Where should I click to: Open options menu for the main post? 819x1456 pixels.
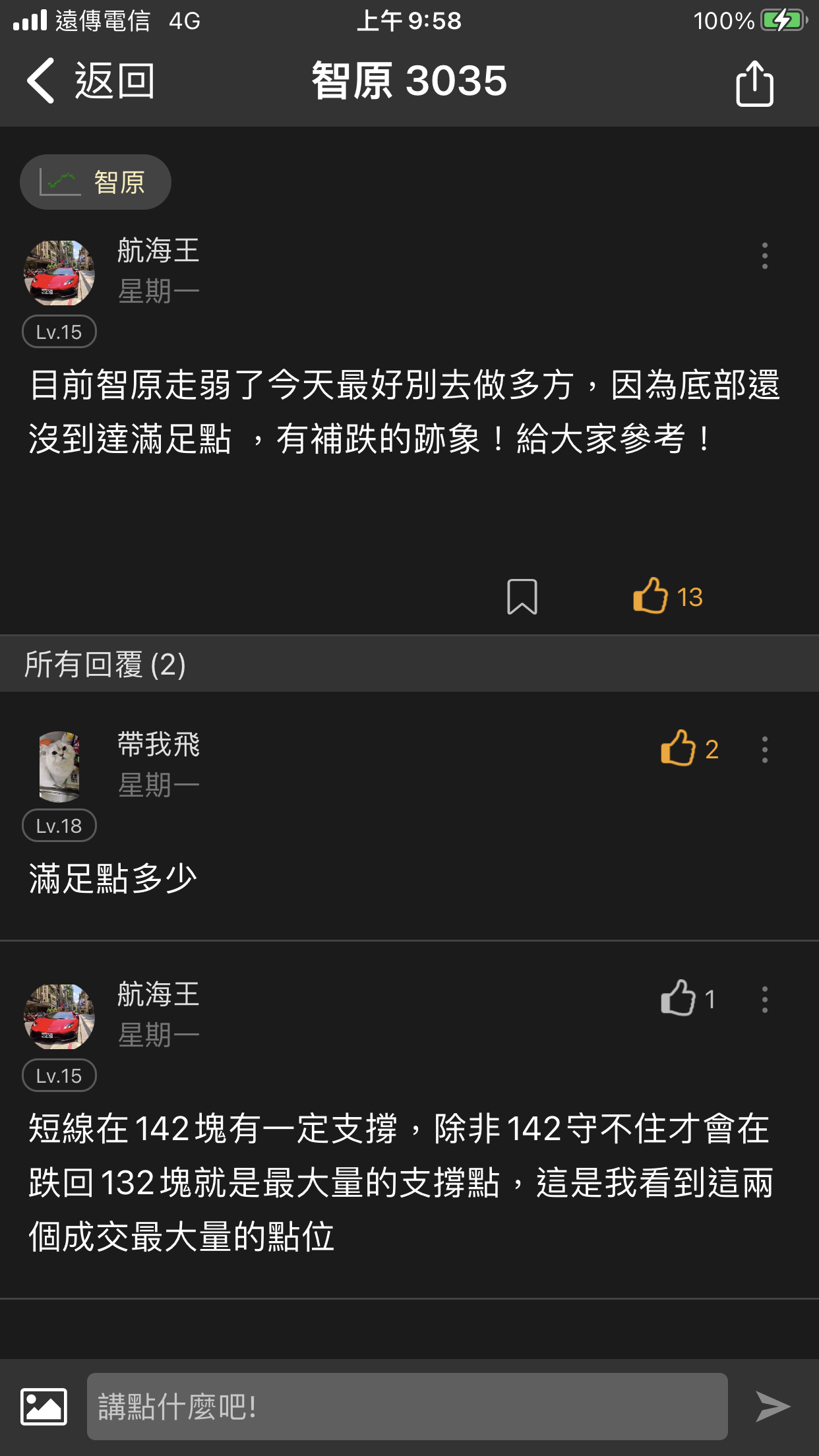[x=764, y=257]
